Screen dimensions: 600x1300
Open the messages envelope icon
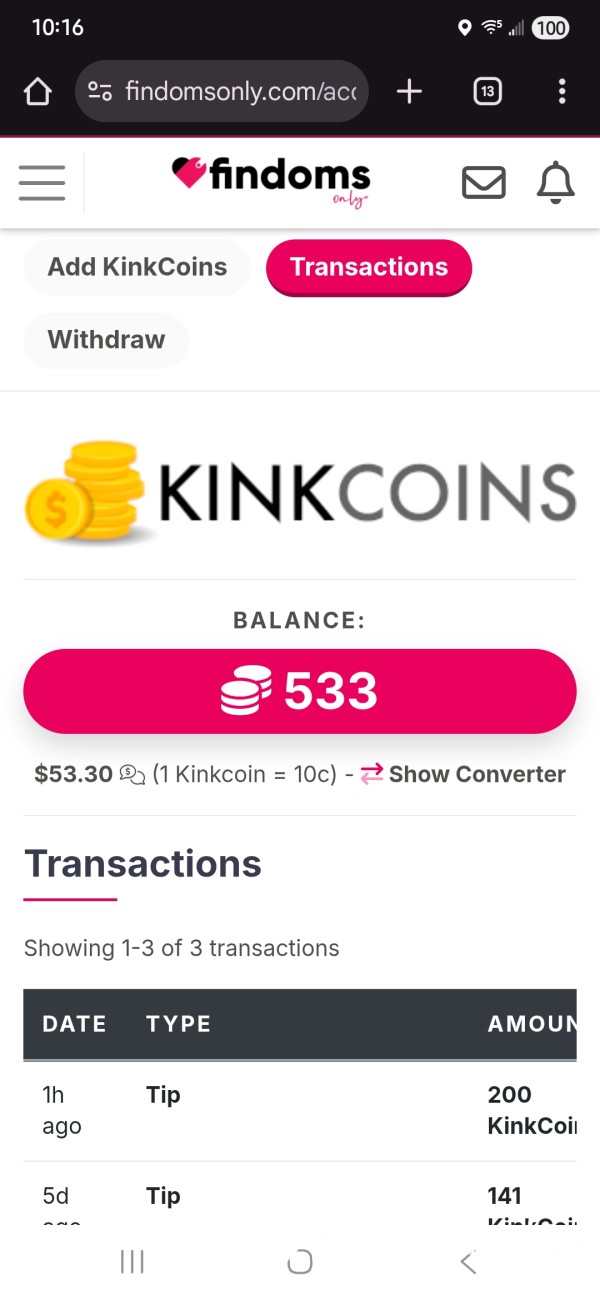[484, 183]
